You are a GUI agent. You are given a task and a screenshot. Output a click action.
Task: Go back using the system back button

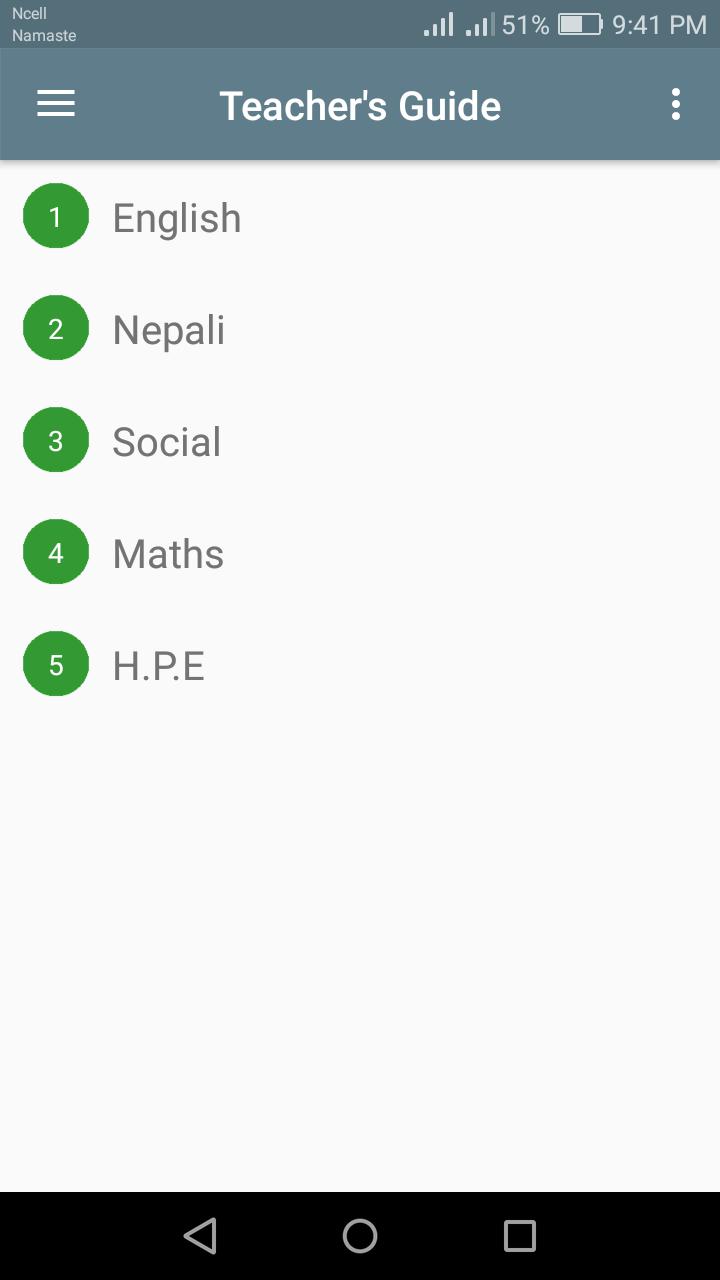pyautogui.click(x=200, y=1236)
